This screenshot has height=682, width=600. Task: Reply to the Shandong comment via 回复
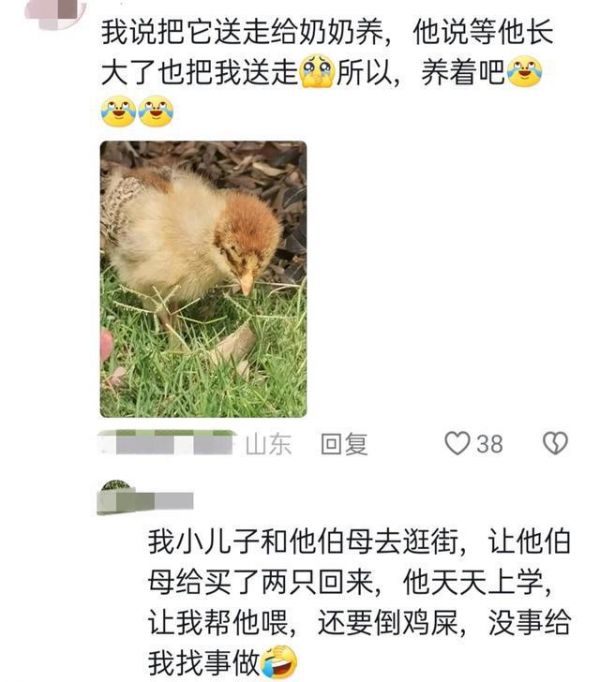(x=344, y=444)
